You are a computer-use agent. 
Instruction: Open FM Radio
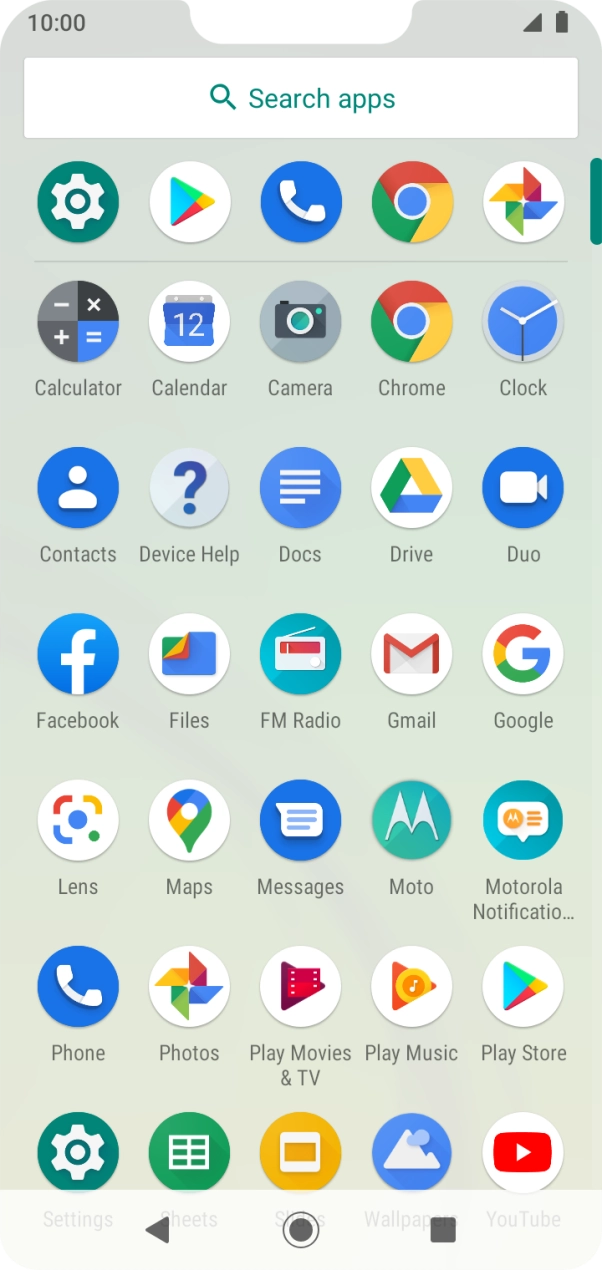coord(300,654)
